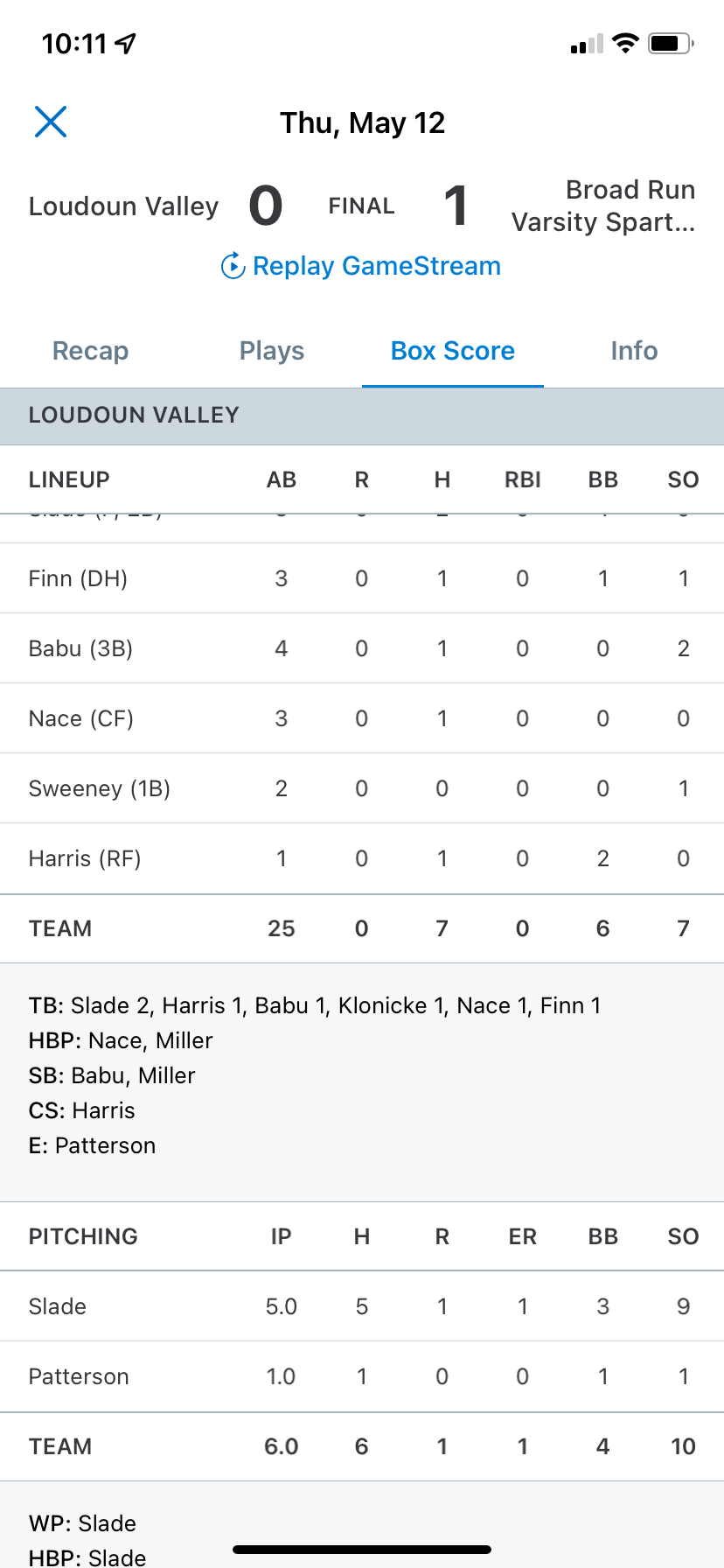Tap the blue X close icon
Screen dimensions: 724x1568
point(51,122)
